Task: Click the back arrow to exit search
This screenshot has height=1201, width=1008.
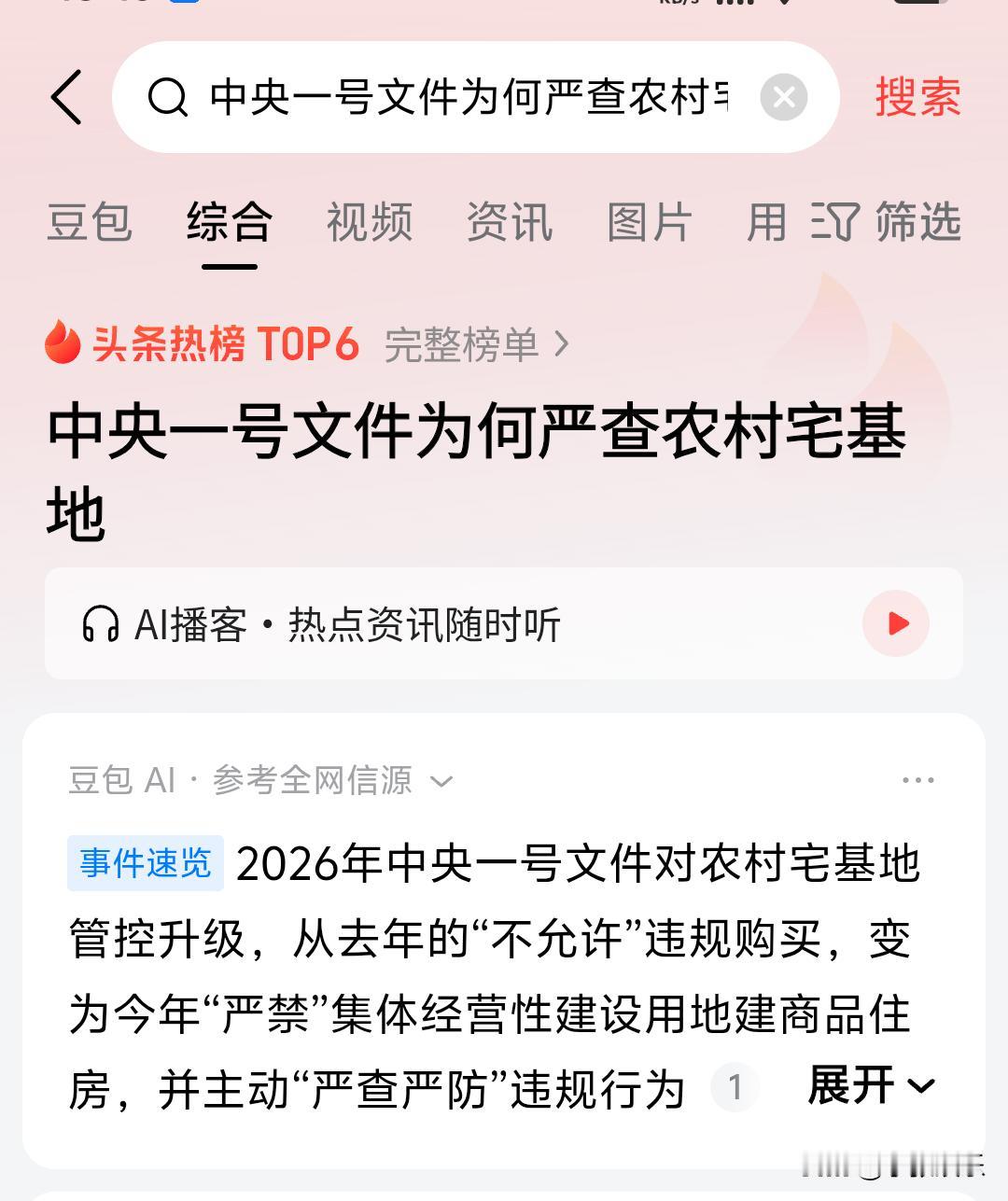Action: [x=67, y=97]
